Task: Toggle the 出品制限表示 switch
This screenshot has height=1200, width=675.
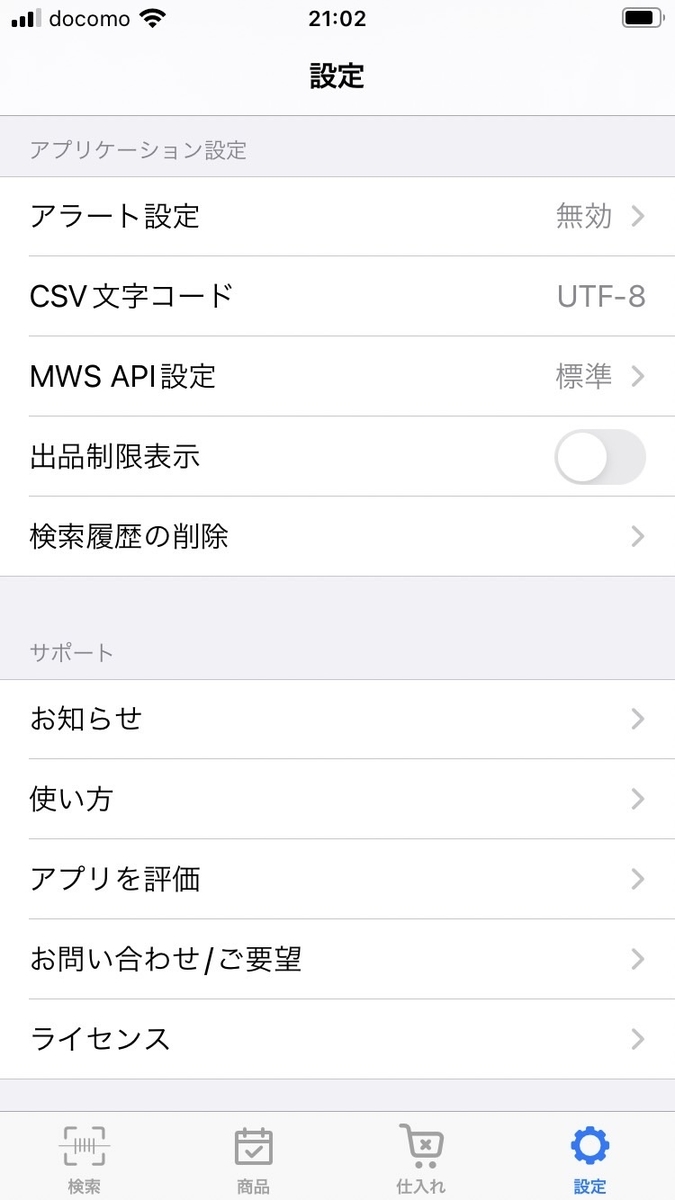Action: click(599, 457)
